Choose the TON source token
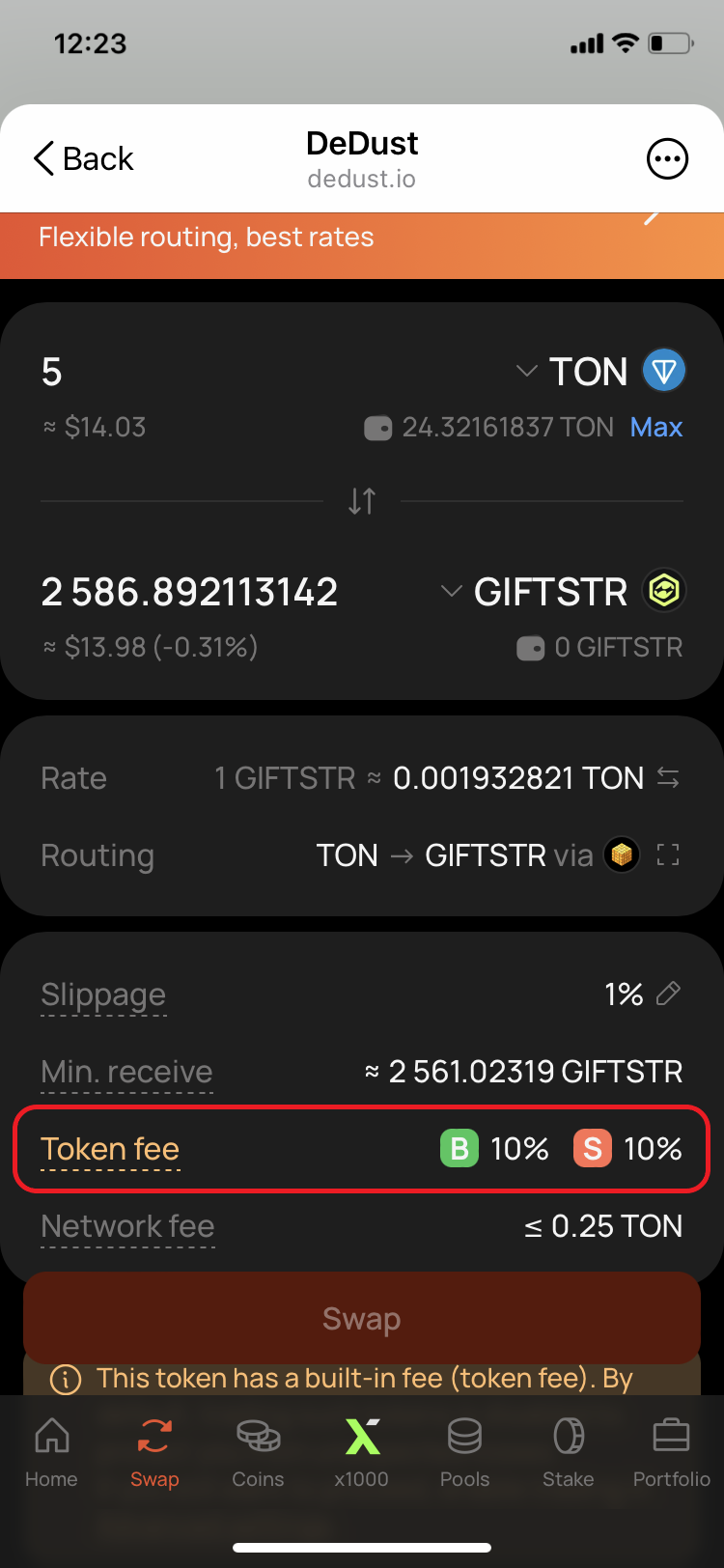The height and width of the screenshot is (1568, 724). [x=600, y=372]
